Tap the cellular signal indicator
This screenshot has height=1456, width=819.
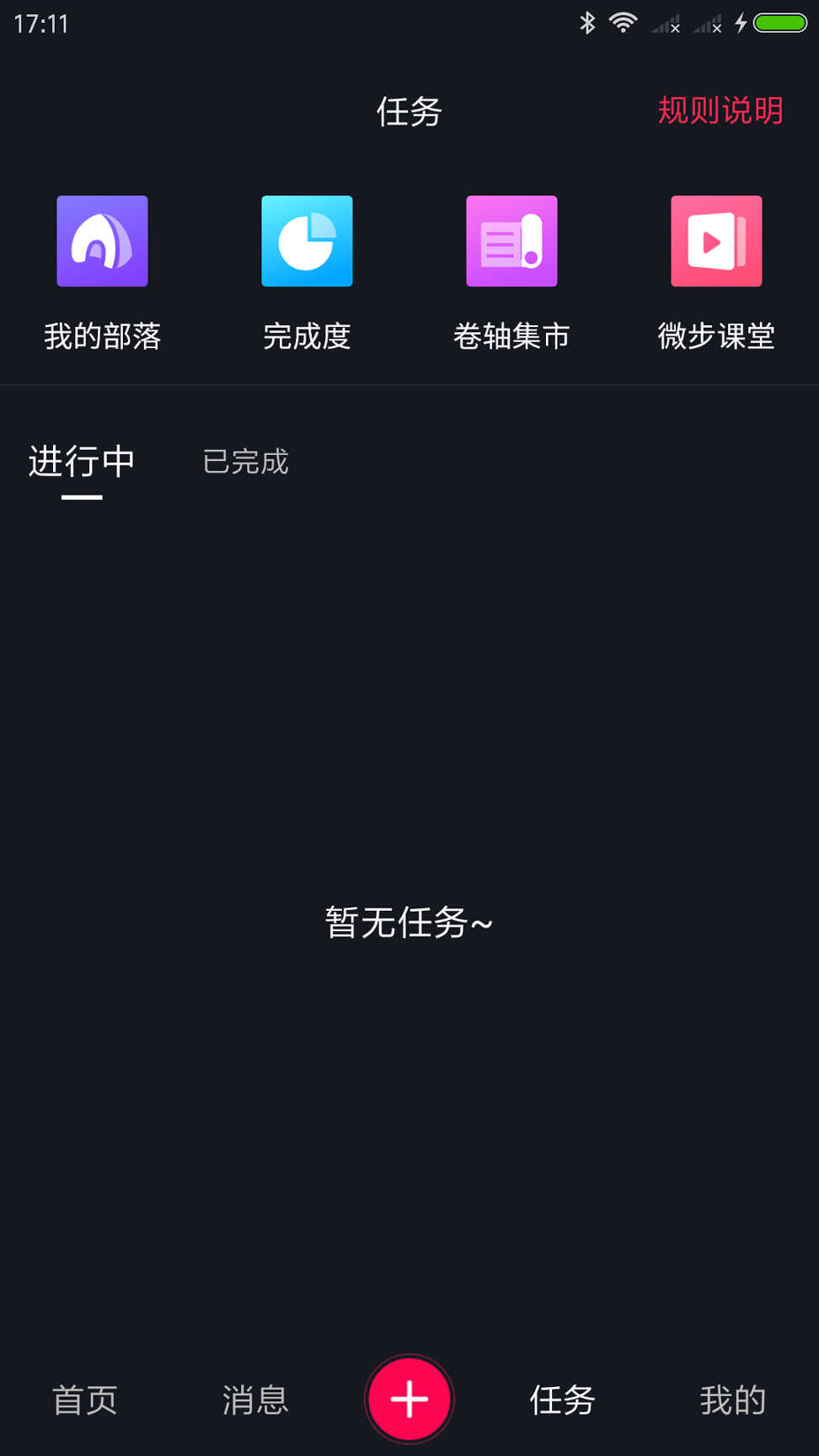point(665,23)
